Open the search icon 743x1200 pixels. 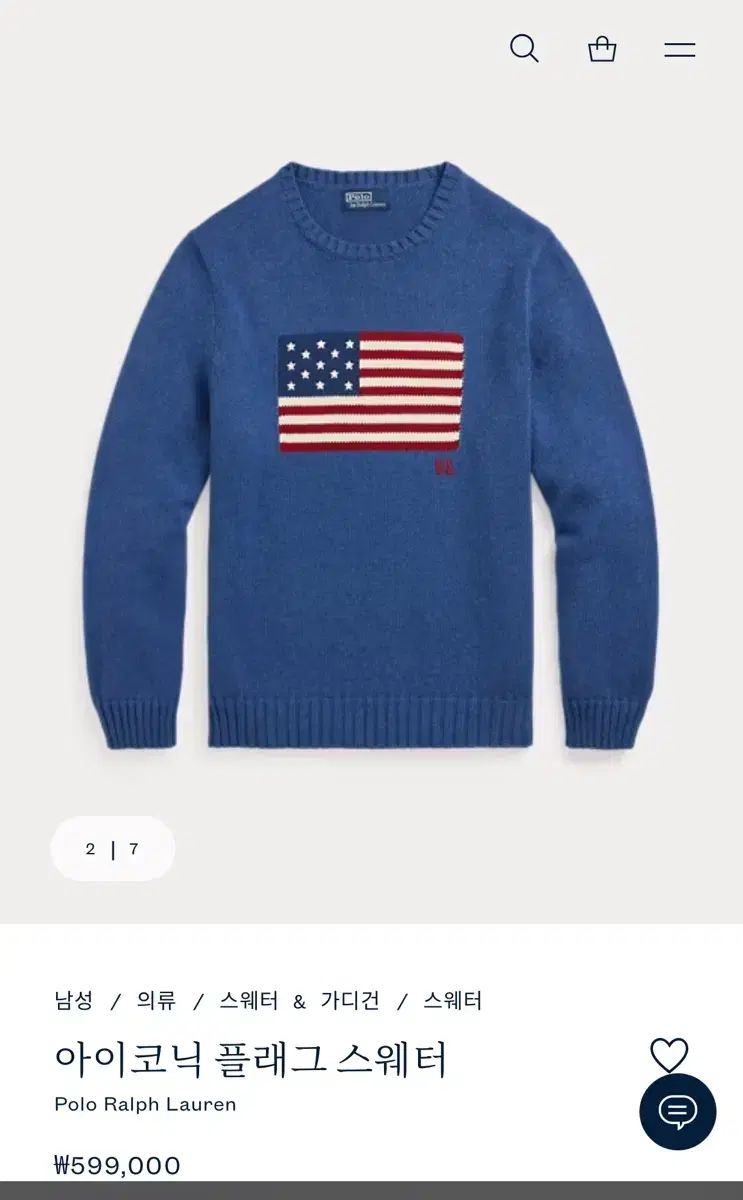[524, 48]
